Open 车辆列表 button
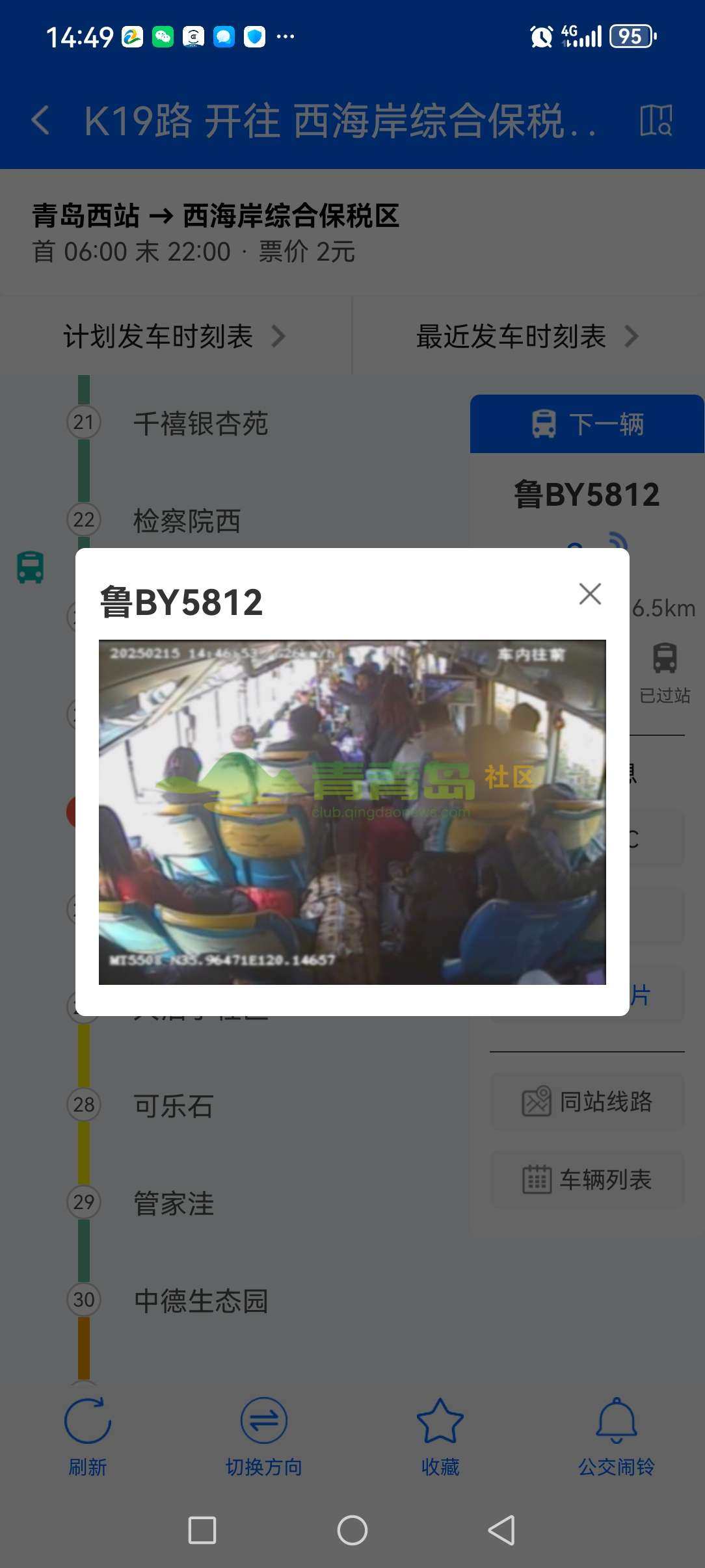Image resolution: width=705 pixels, height=1568 pixels. coord(587,1179)
